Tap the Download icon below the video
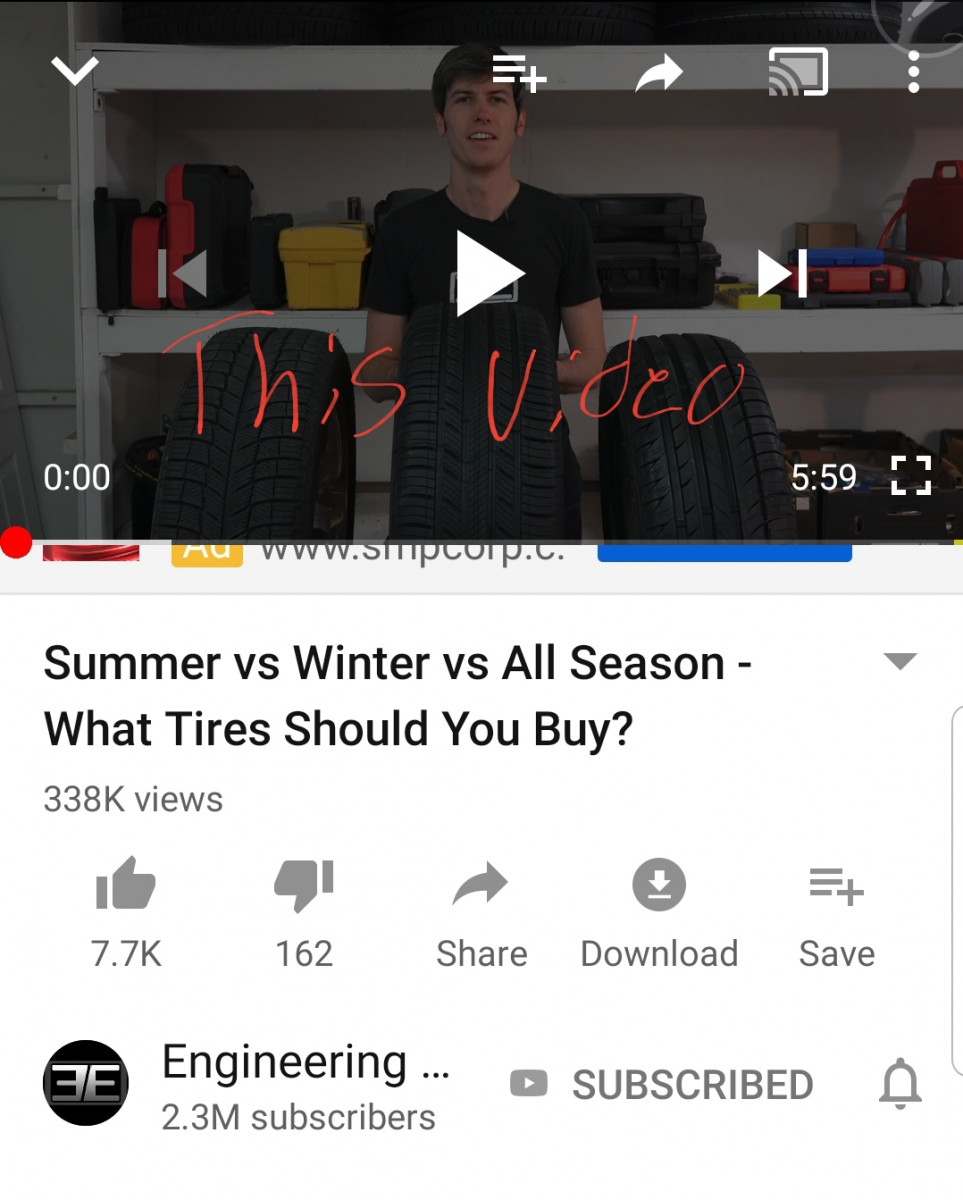963x1200 pixels. pos(658,884)
